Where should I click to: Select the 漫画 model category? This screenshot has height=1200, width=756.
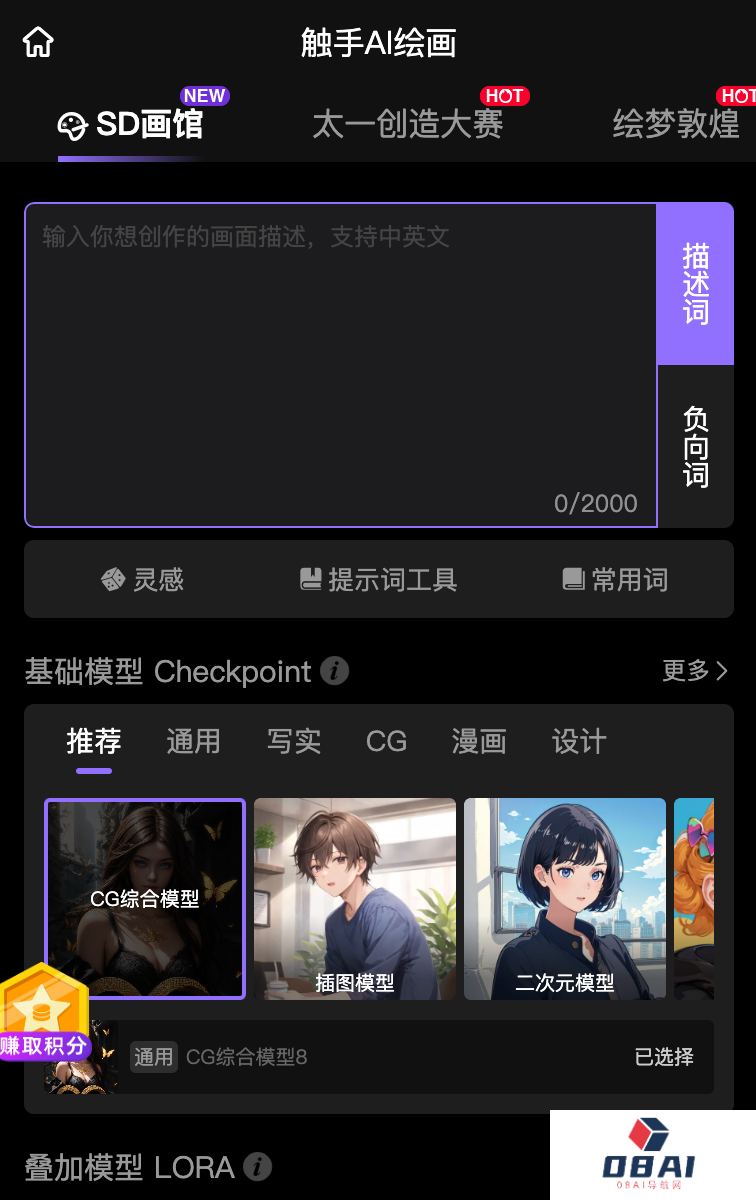[x=478, y=742]
